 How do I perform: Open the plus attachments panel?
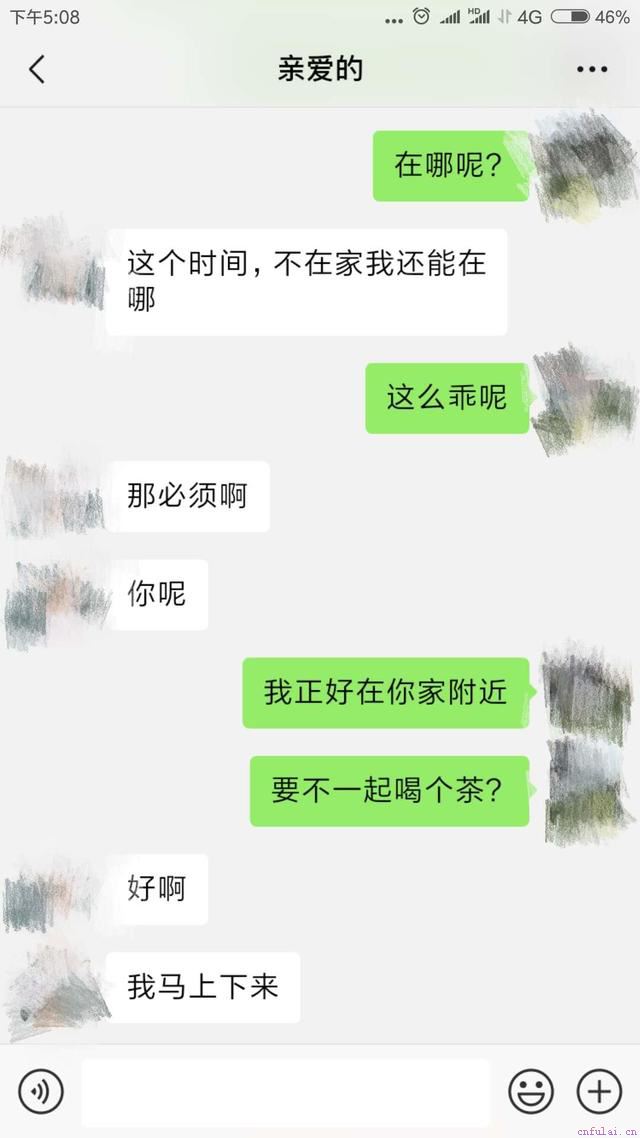pyautogui.click(x=599, y=1091)
